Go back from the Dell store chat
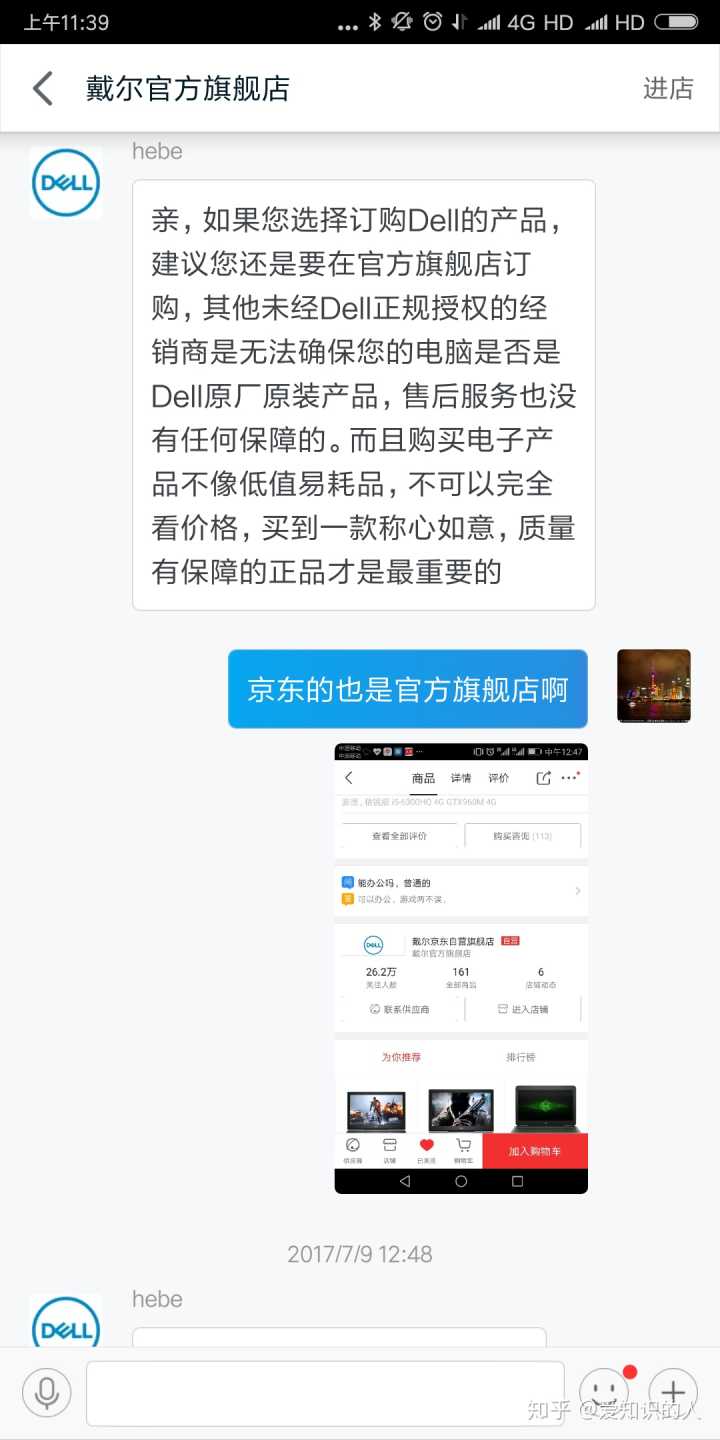 click(x=42, y=88)
